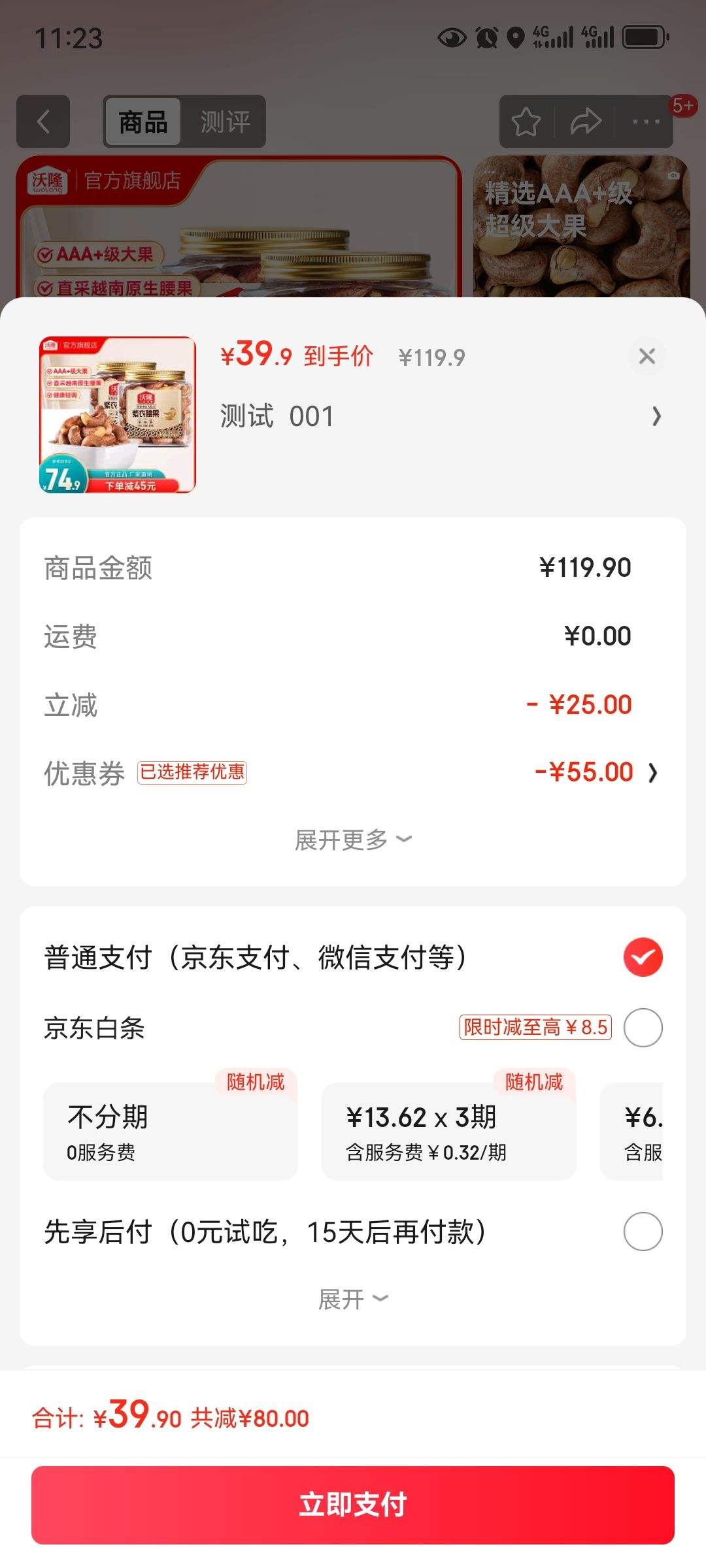Image resolution: width=706 pixels, height=1568 pixels.
Task: Tap the star icon to favorite the product
Action: [x=527, y=122]
